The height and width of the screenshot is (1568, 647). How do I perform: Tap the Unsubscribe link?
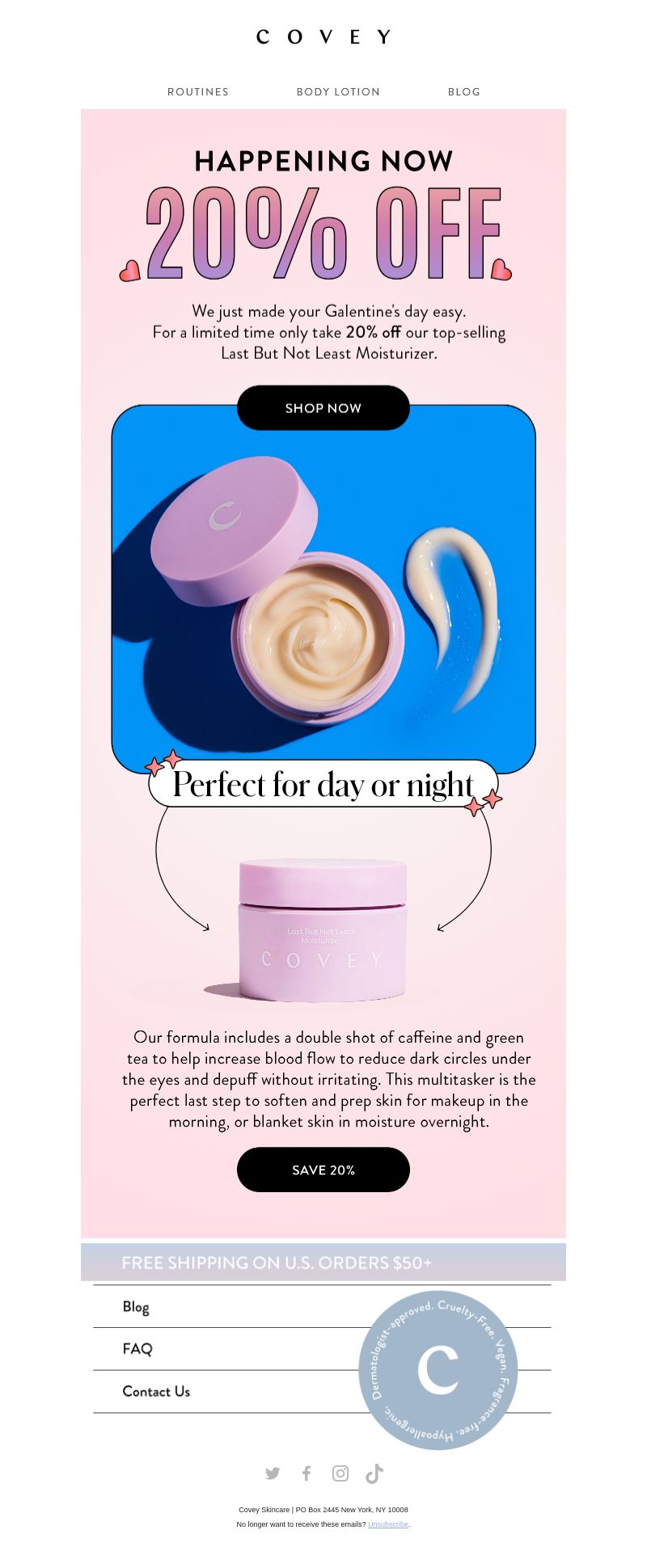(388, 1524)
